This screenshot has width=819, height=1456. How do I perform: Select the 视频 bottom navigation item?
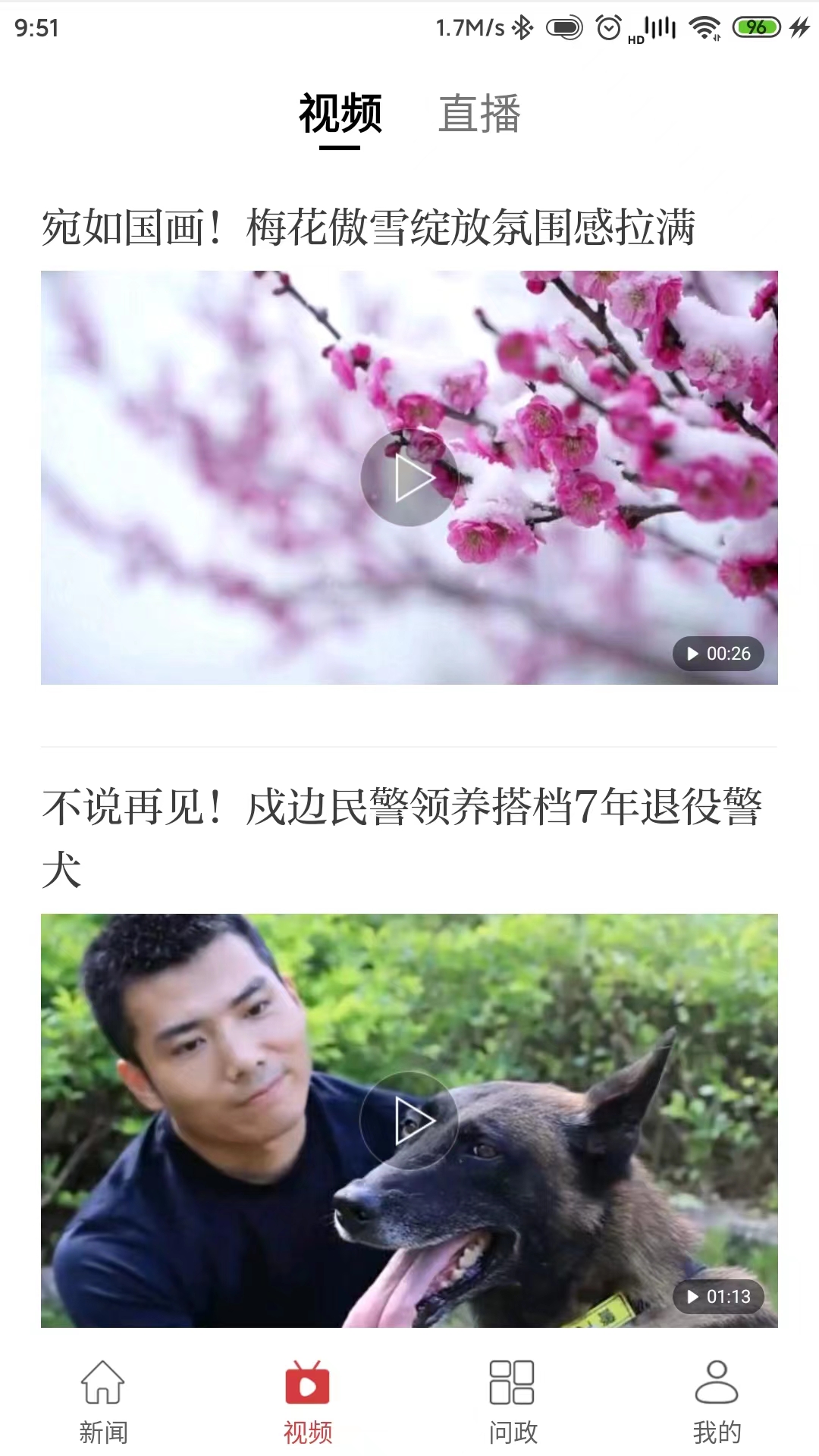click(x=307, y=1401)
